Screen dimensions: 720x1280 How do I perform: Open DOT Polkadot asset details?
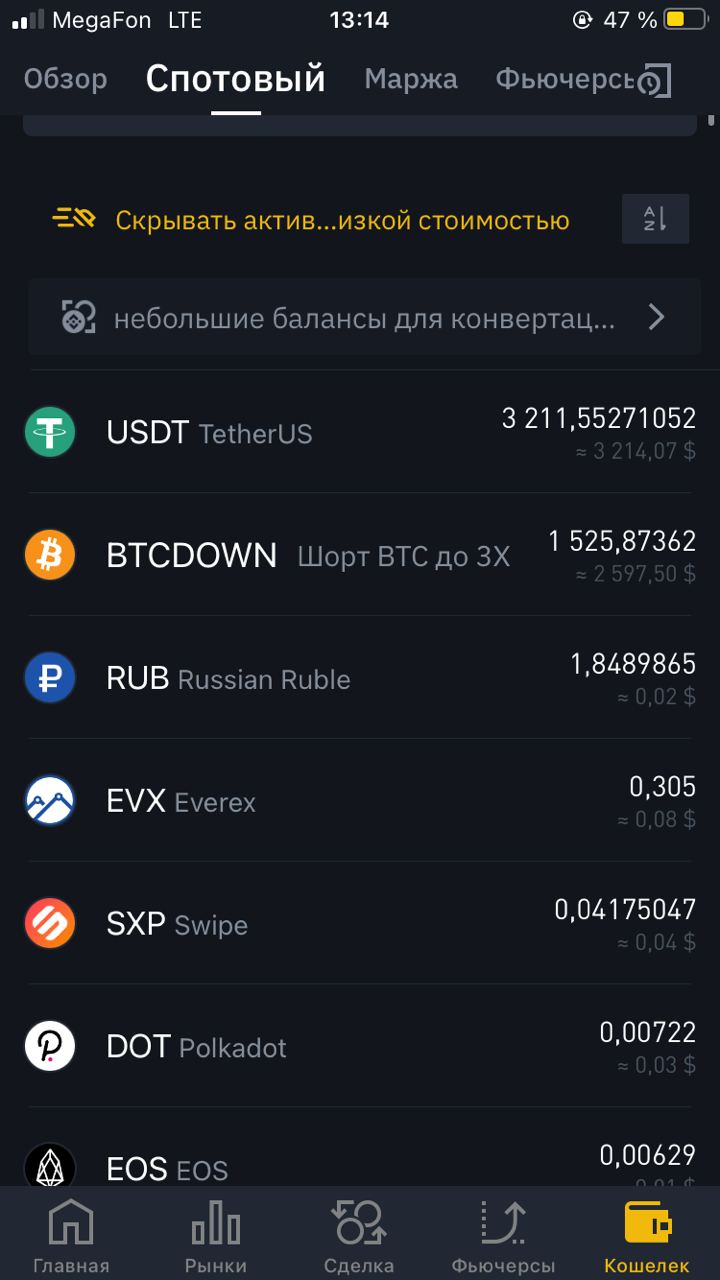coord(360,1048)
